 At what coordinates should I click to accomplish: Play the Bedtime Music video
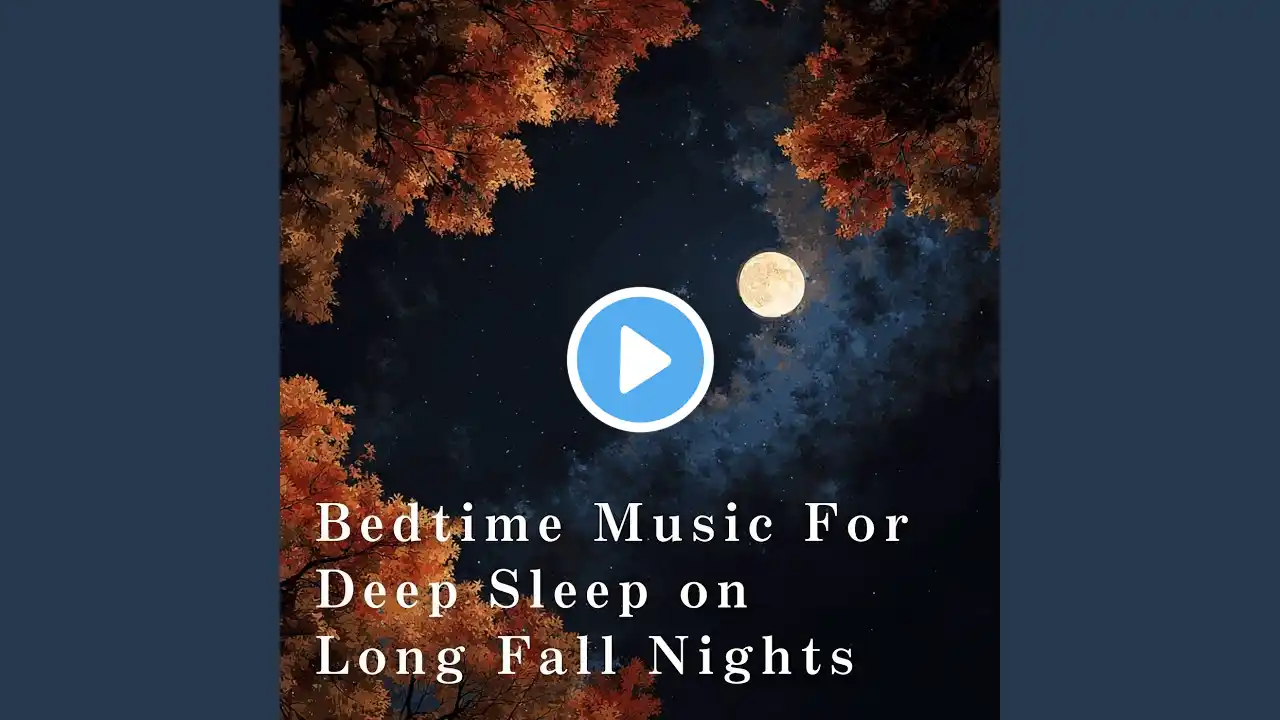click(x=640, y=360)
